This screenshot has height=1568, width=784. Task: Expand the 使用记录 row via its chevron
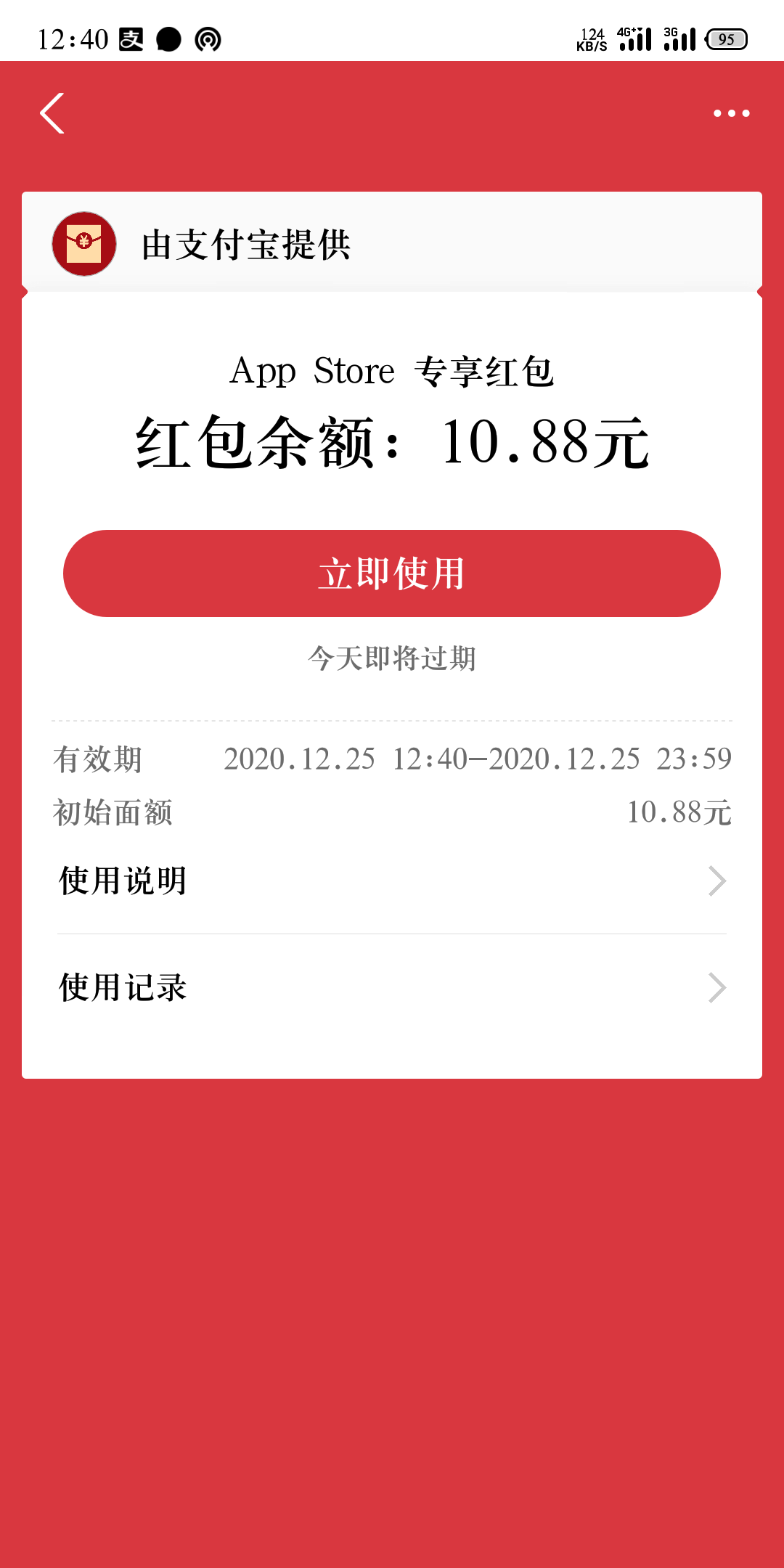717,987
